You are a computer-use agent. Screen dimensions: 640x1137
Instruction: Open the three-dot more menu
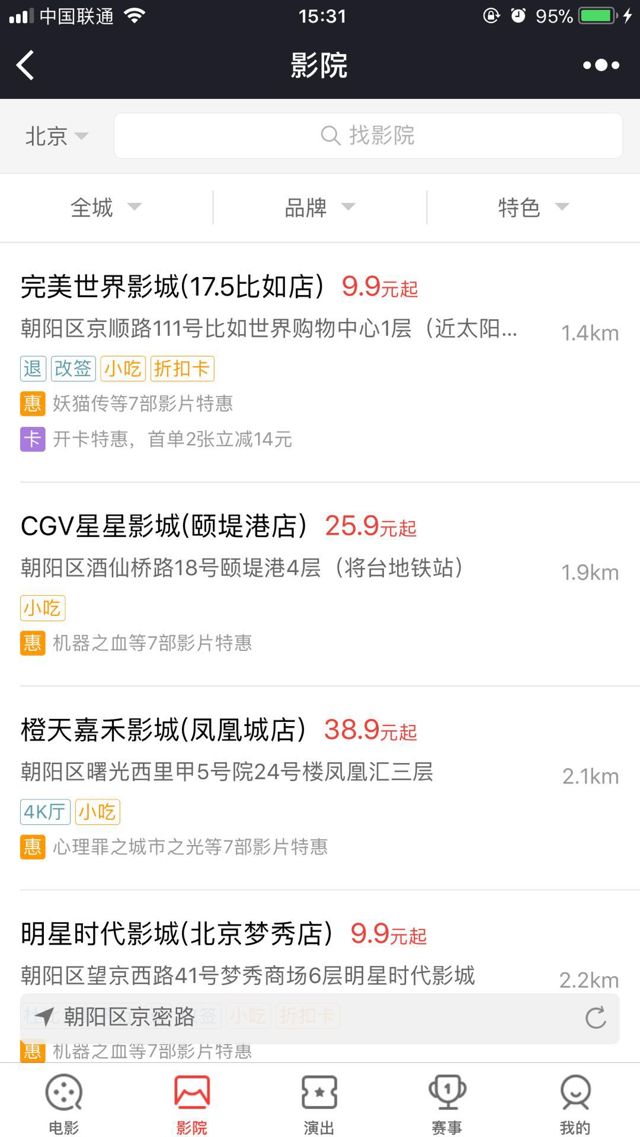click(x=601, y=66)
